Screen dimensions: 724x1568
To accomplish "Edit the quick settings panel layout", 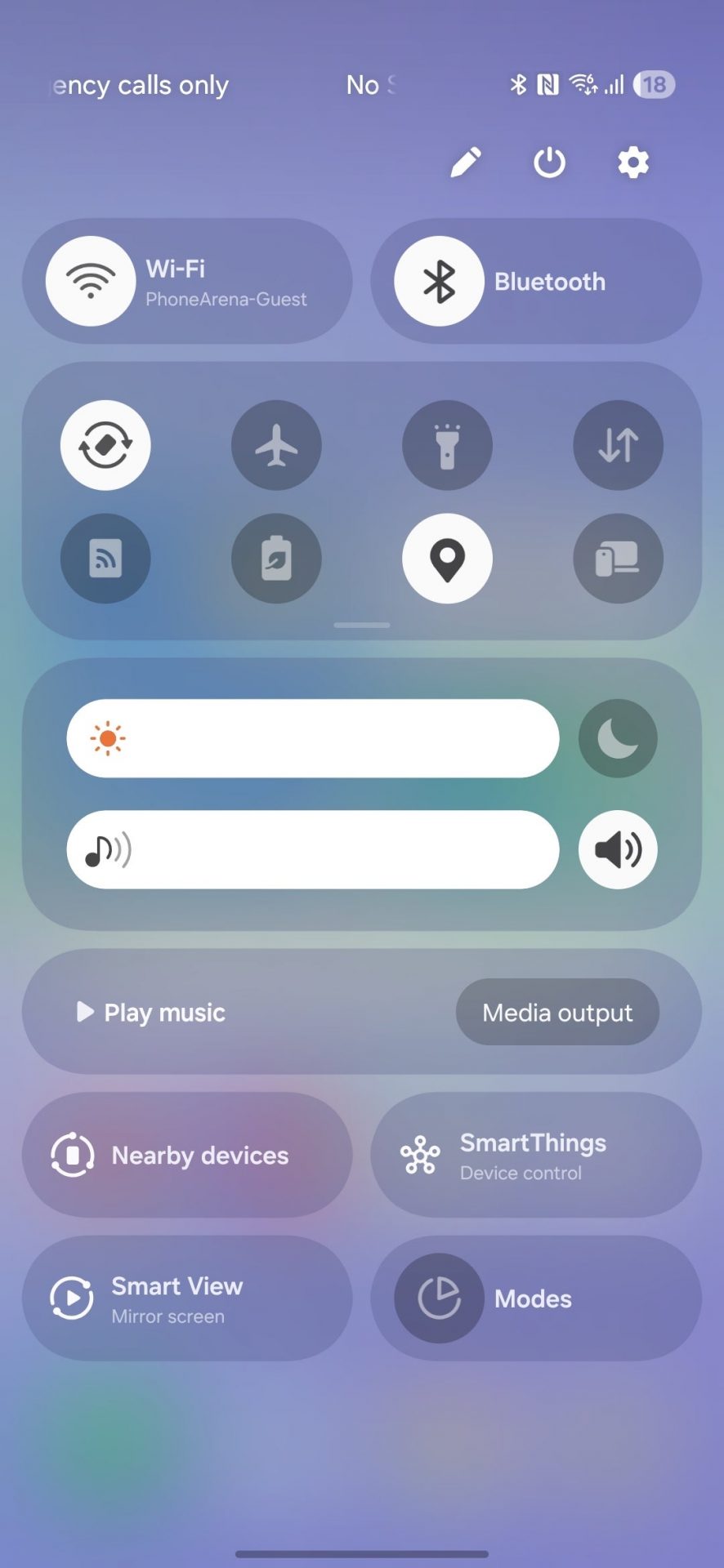I will 466,163.
